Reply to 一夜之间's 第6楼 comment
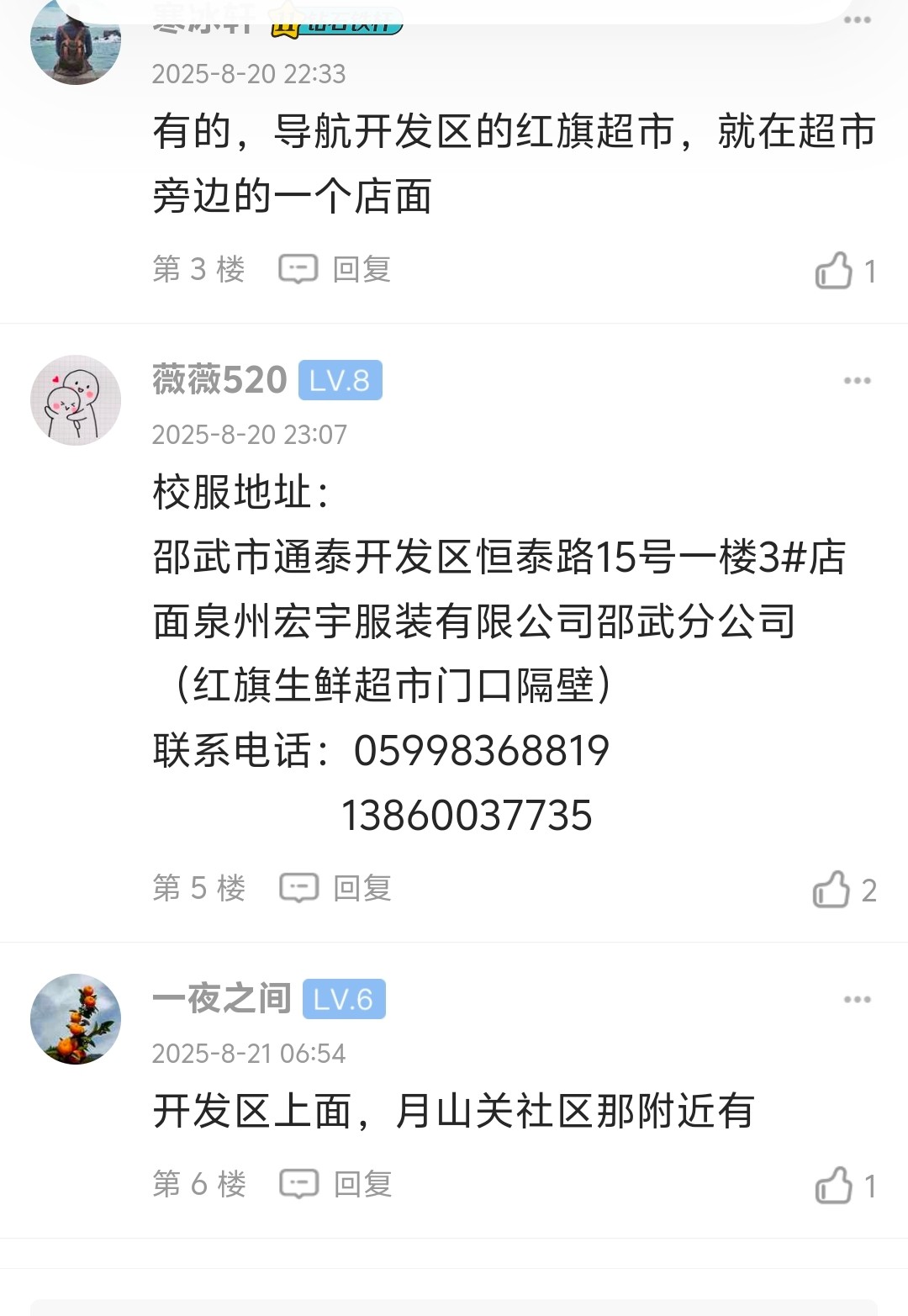The image size is (908, 1316). point(336,1185)
